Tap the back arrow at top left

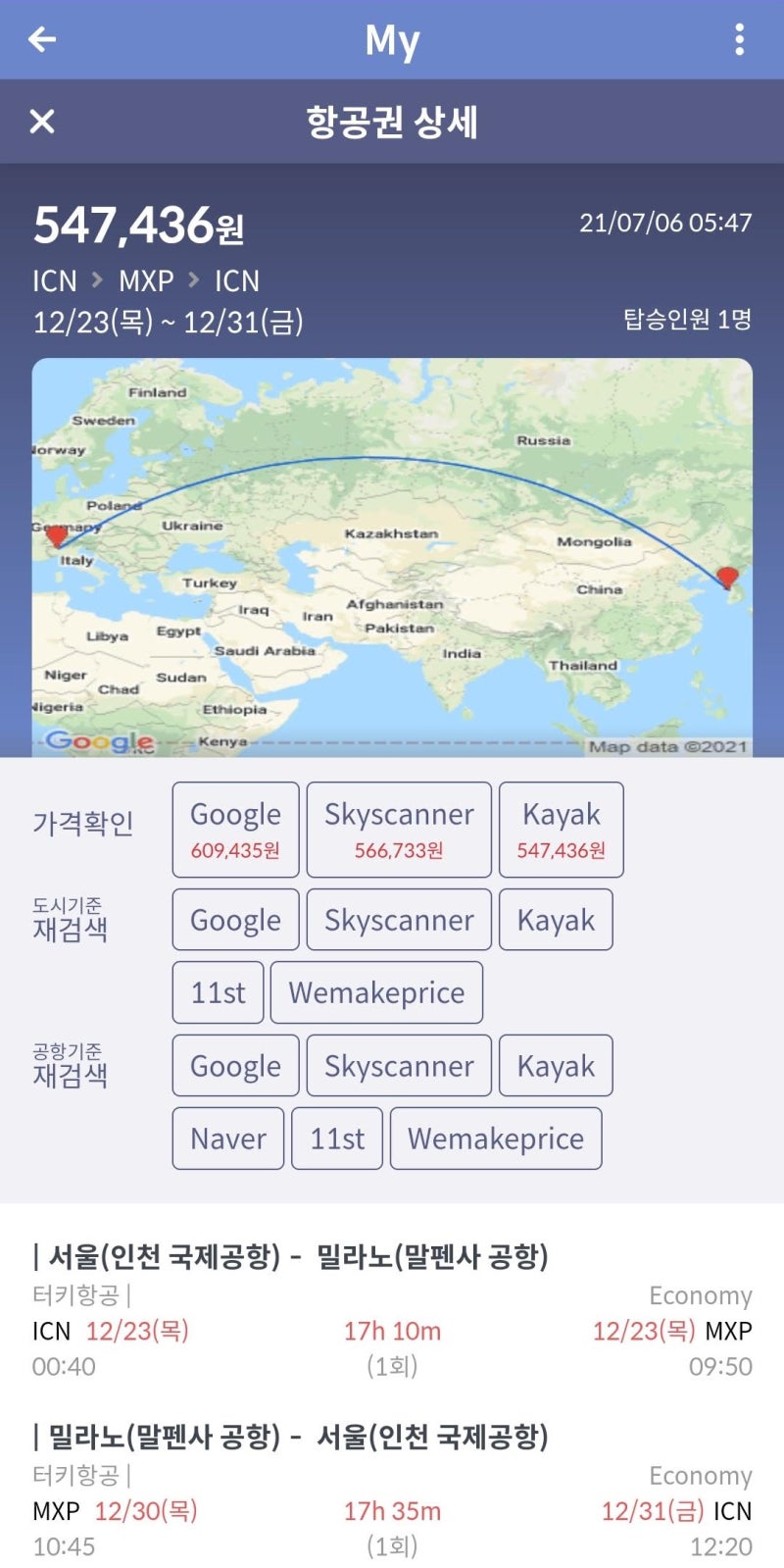[40, 39]
